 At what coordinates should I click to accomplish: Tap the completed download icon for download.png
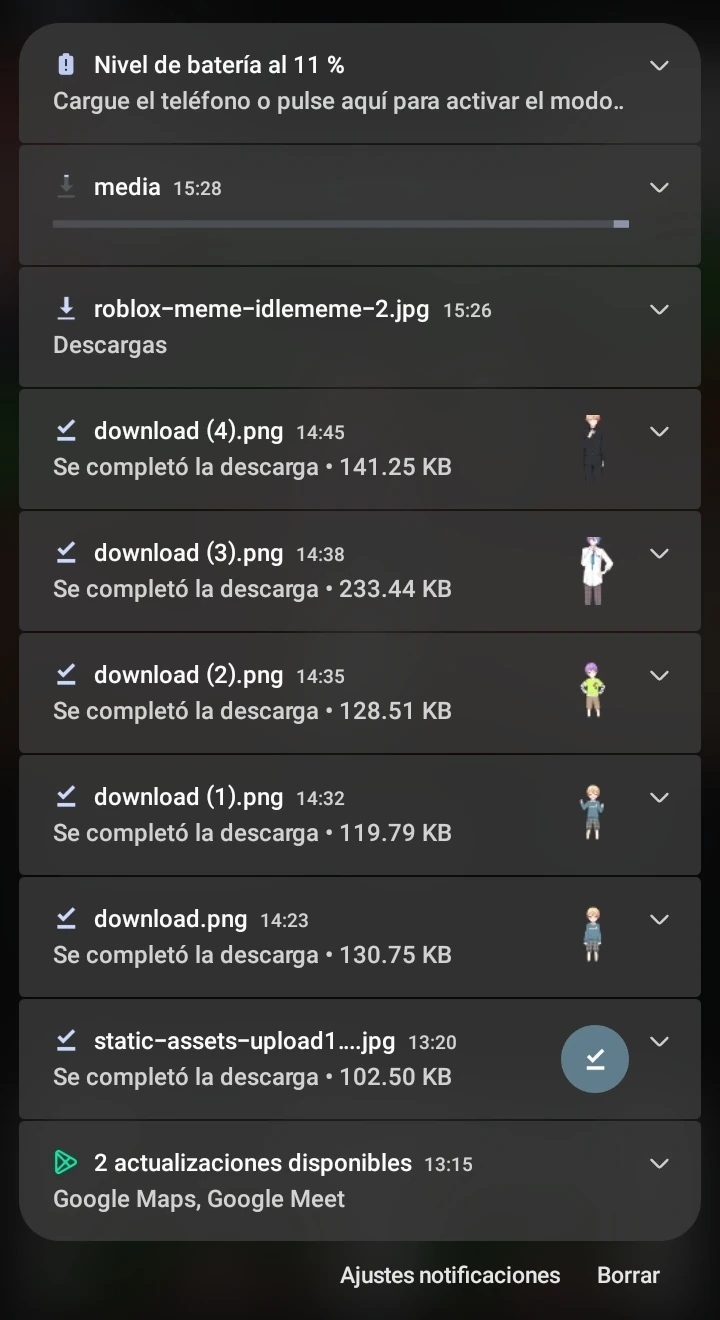point(66,919)
